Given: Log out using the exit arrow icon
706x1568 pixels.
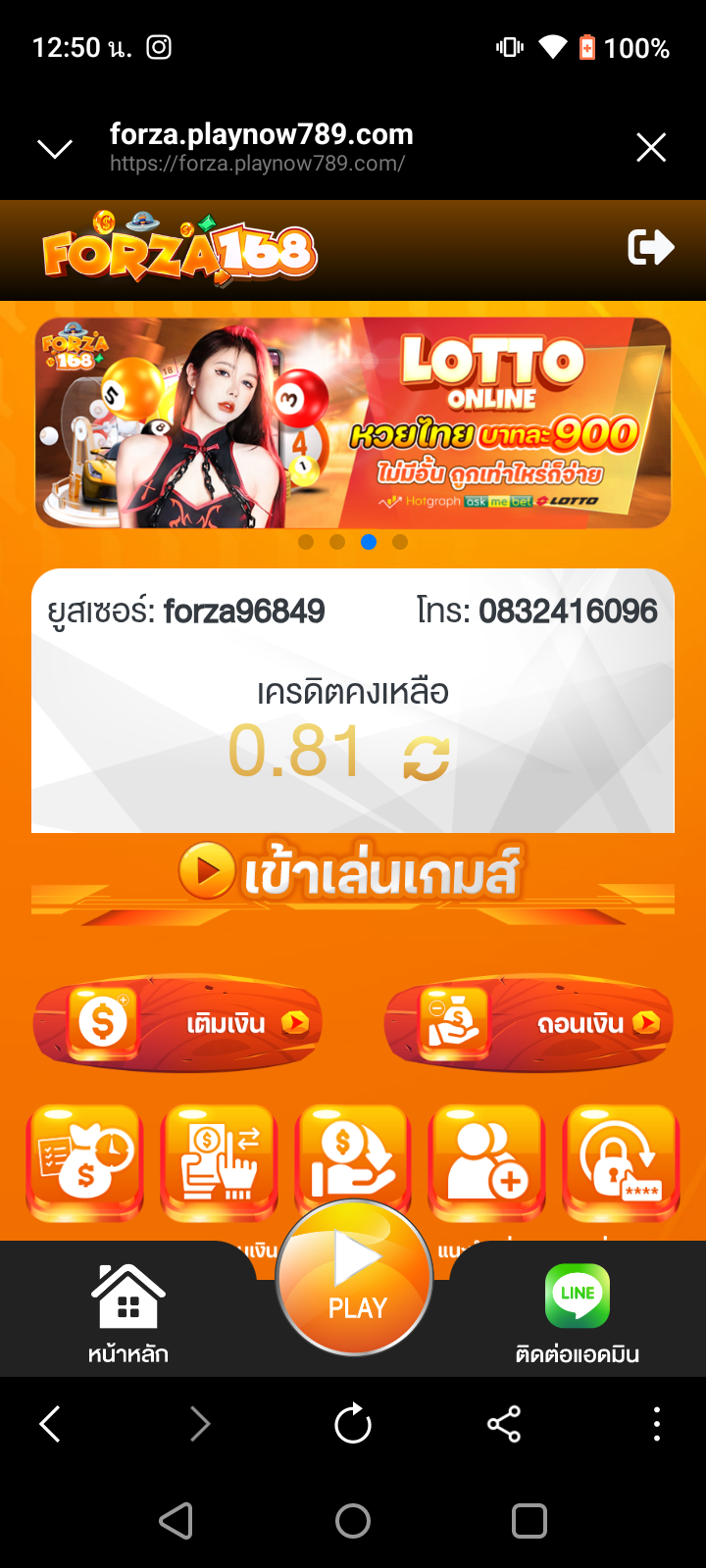Looking at the screenshot, I should click(651, 247).
